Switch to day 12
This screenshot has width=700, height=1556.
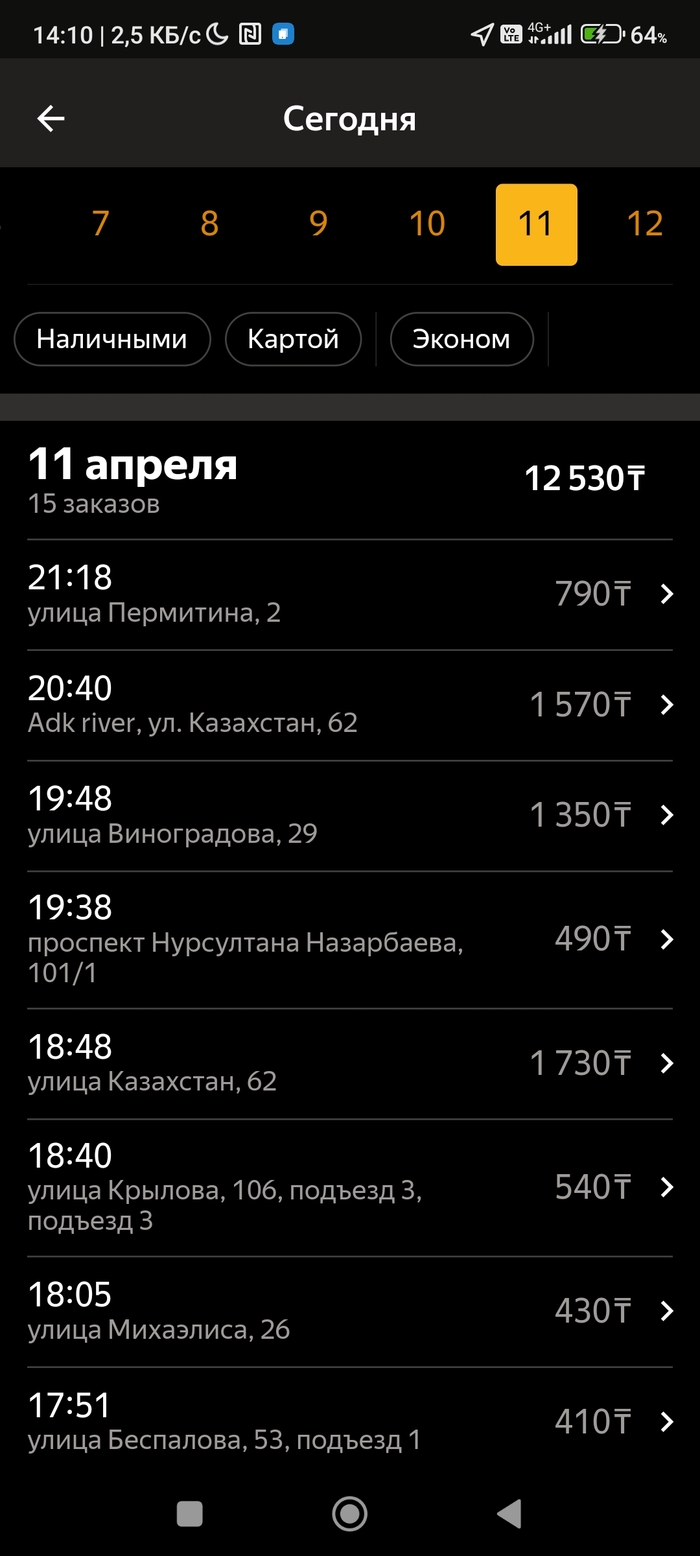[644, 224]
